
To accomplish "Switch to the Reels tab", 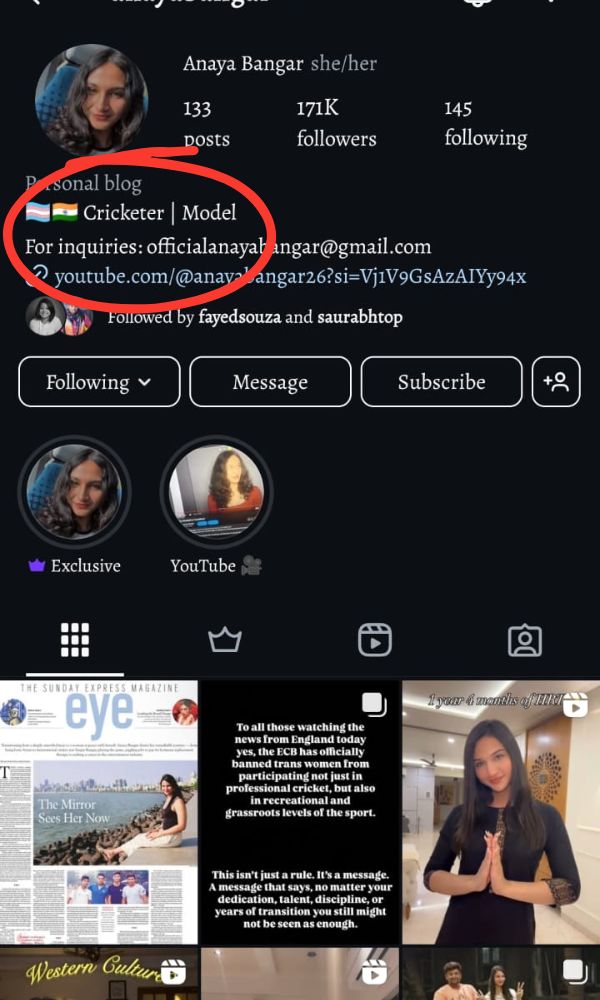I will [375, 640].
